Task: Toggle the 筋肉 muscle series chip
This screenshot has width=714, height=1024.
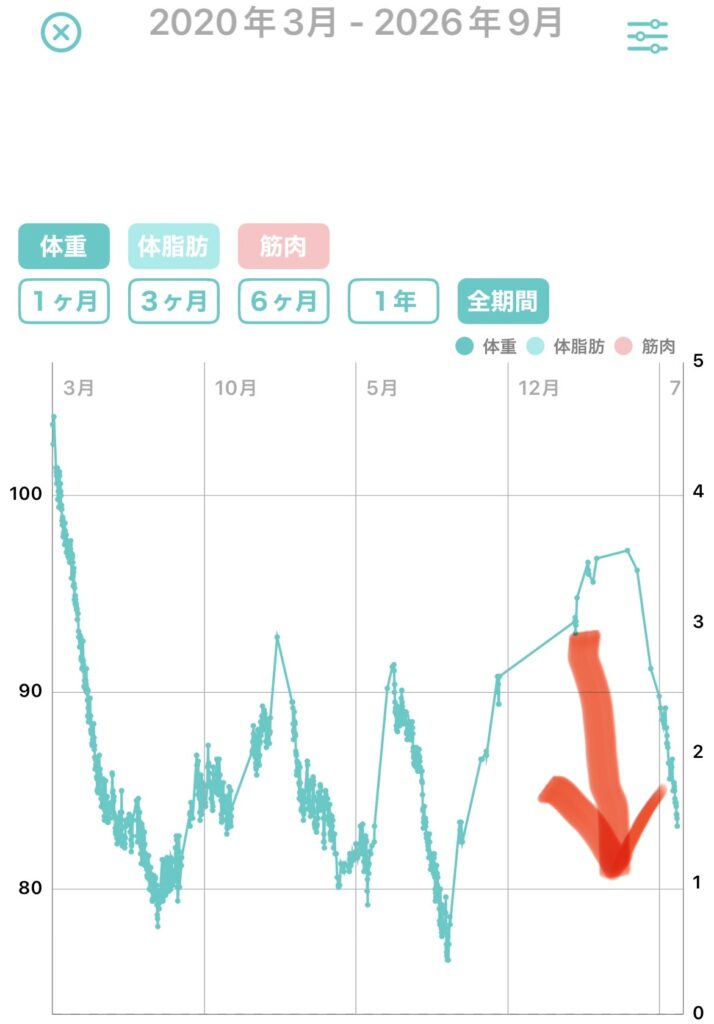Action: coord(284,246)
